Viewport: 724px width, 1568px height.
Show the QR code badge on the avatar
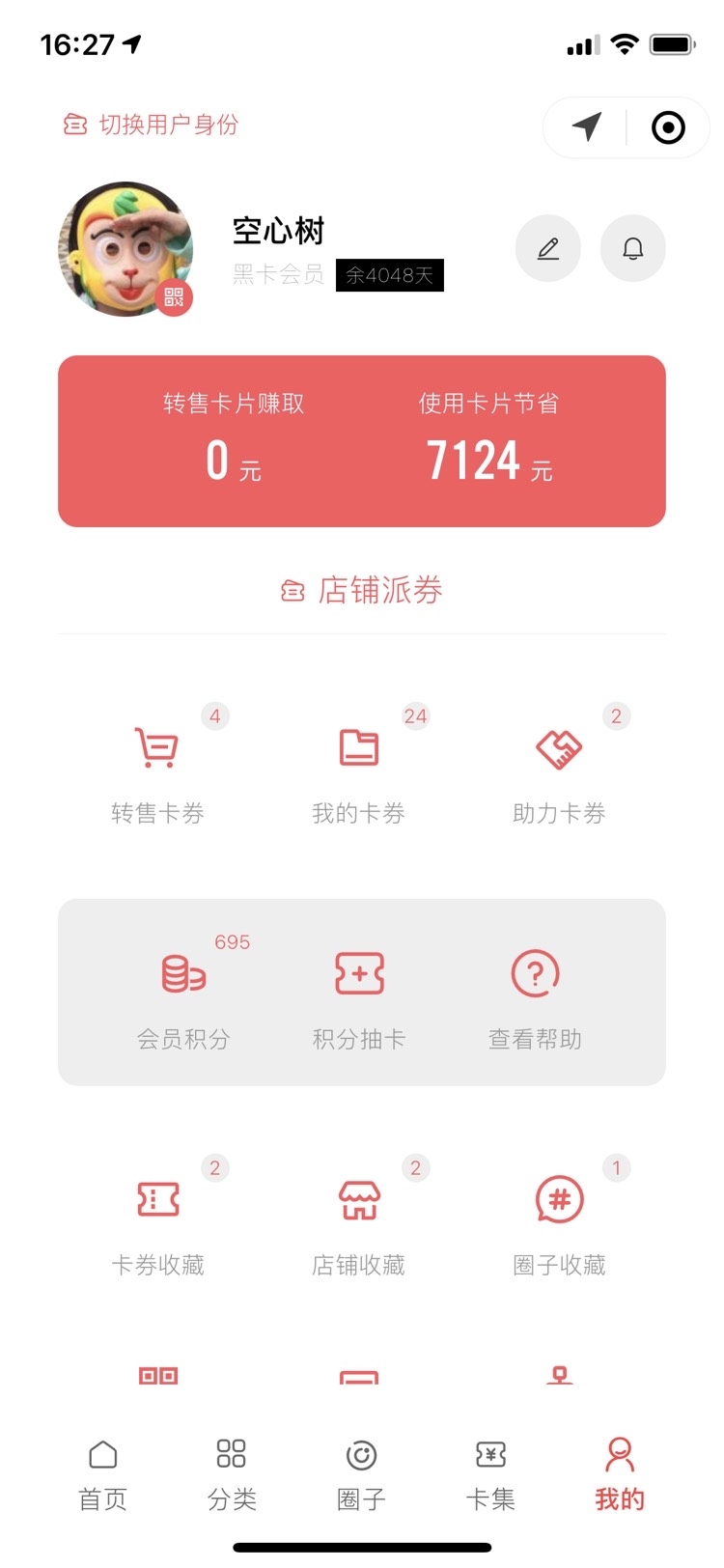(x=174, y=297)
